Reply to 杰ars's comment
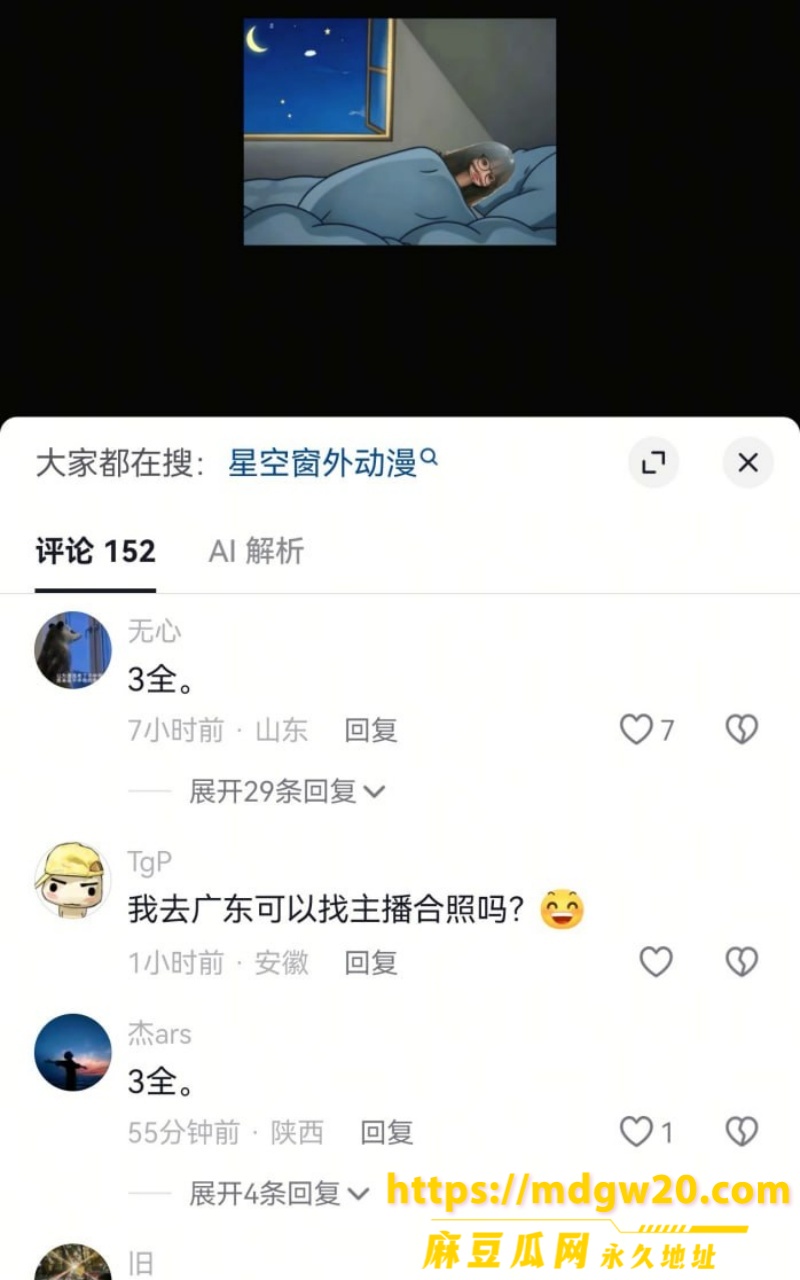 coord(387,1133)
